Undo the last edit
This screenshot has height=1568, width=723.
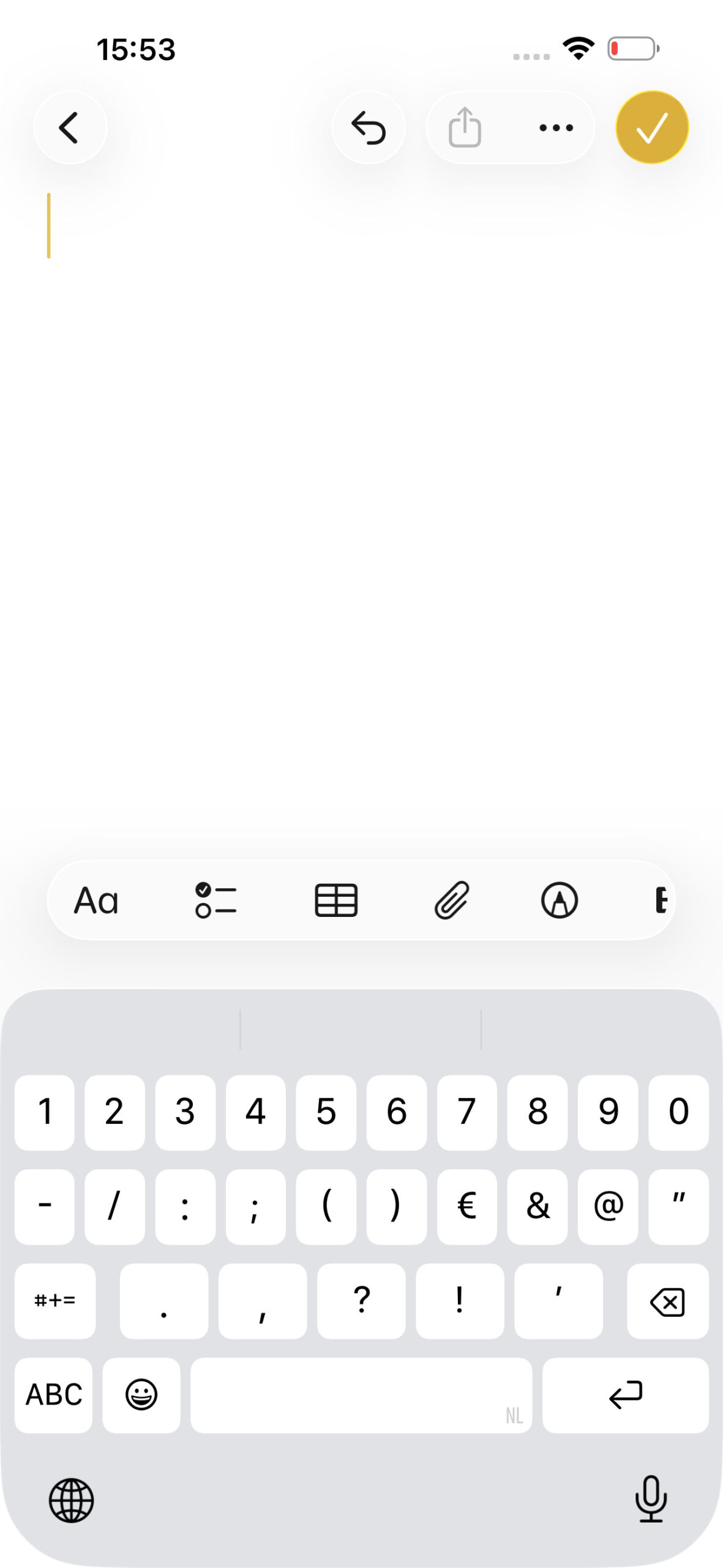369,127
